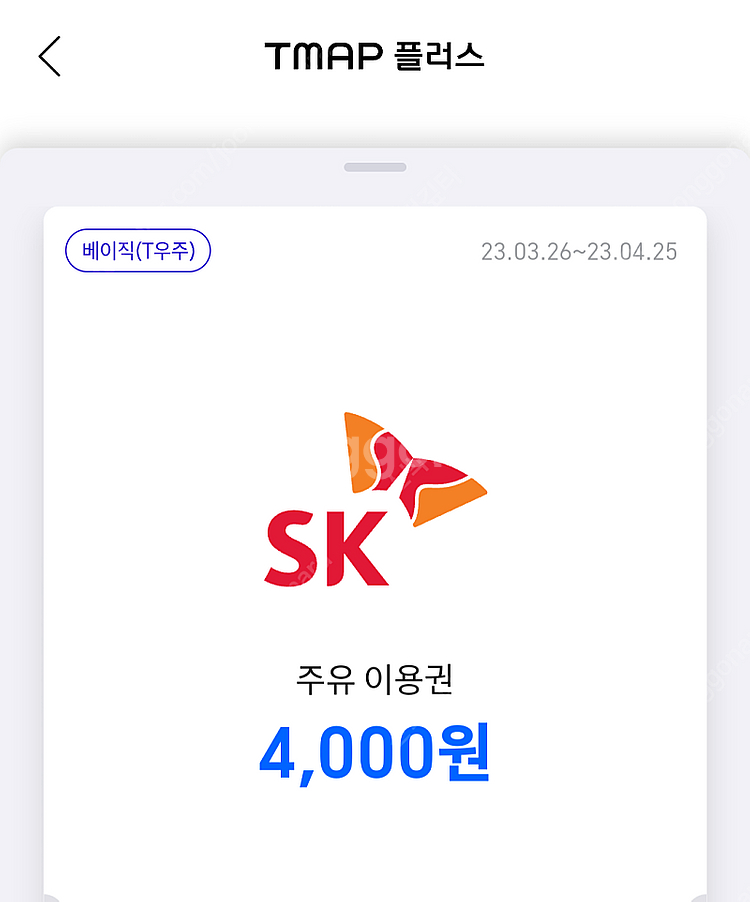The height and width of the screenshot is (902, 750).
Task: Open the SK 4,000원 fuel voucher card
Action: [375, 553]
